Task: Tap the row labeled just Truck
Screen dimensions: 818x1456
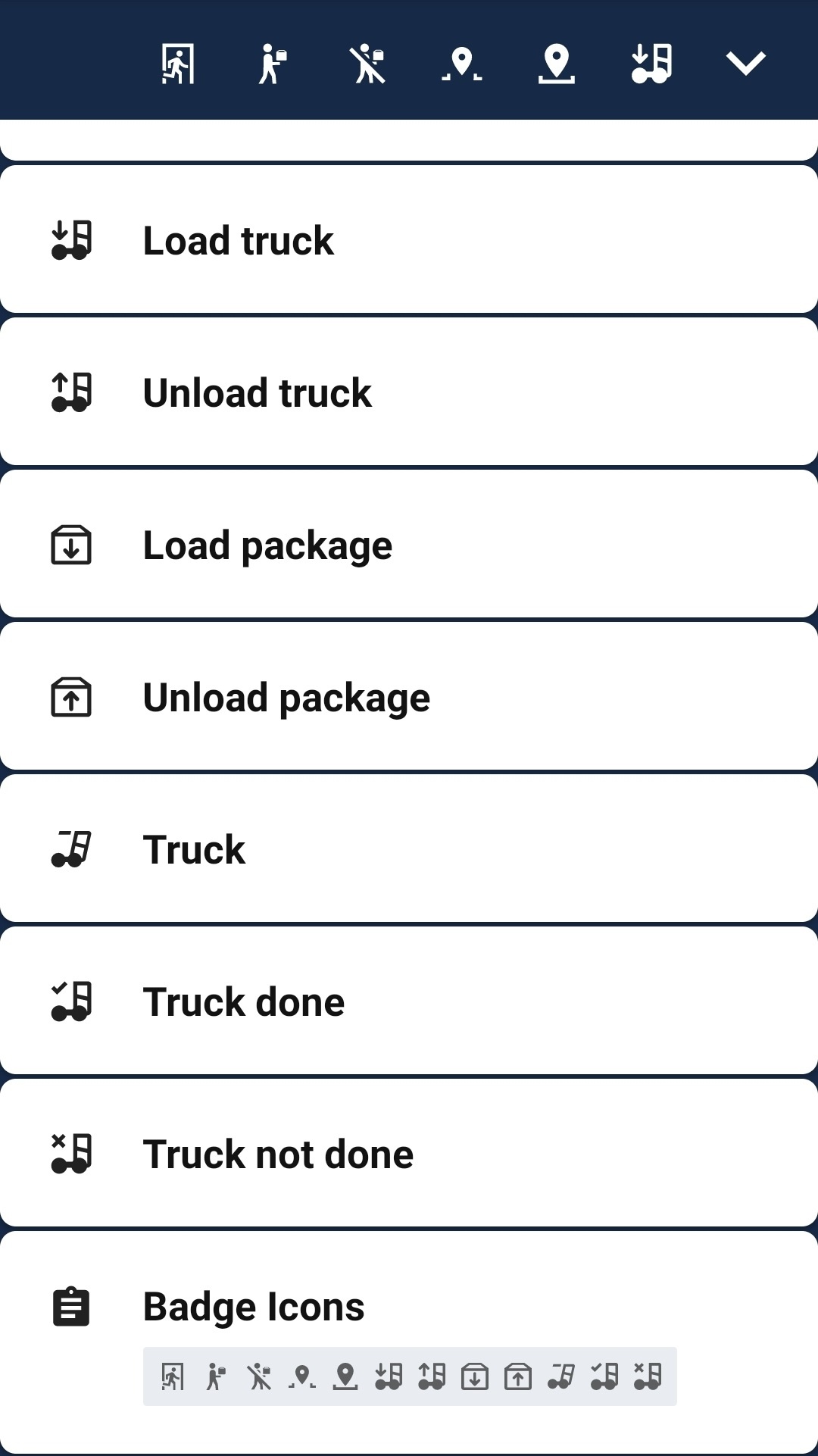Action: [x=409, y=849]
